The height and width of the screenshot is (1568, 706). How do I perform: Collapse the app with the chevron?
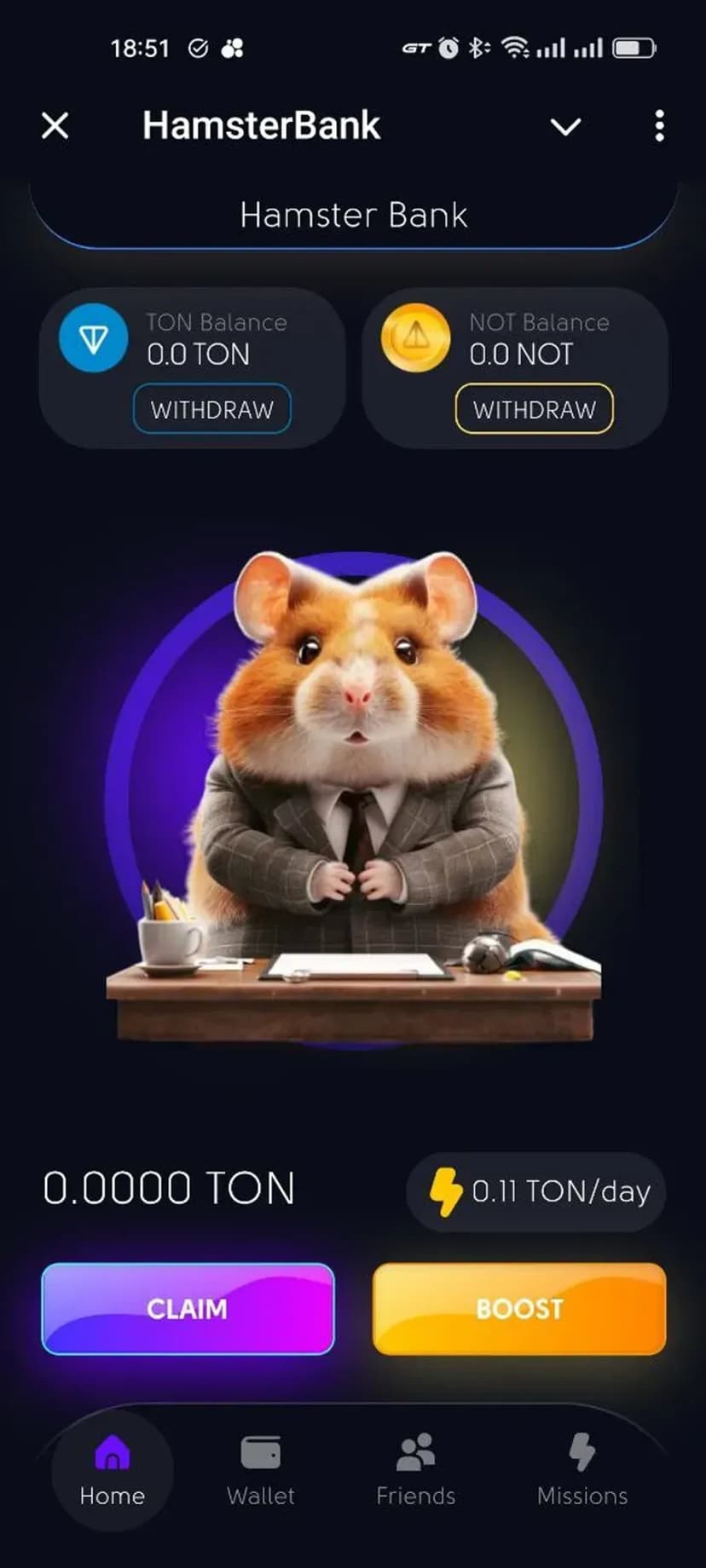[565, 127]
